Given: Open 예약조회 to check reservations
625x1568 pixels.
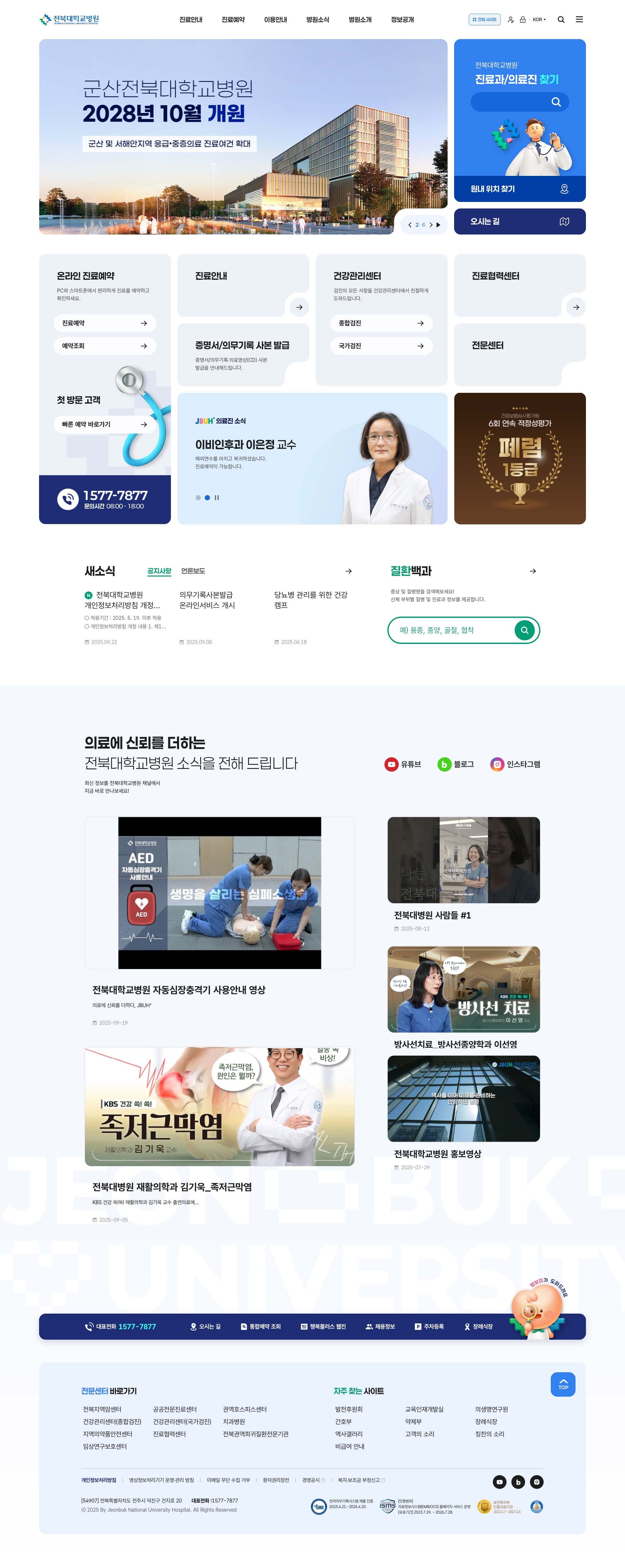Looking at the screenshot, I should 104,346.
